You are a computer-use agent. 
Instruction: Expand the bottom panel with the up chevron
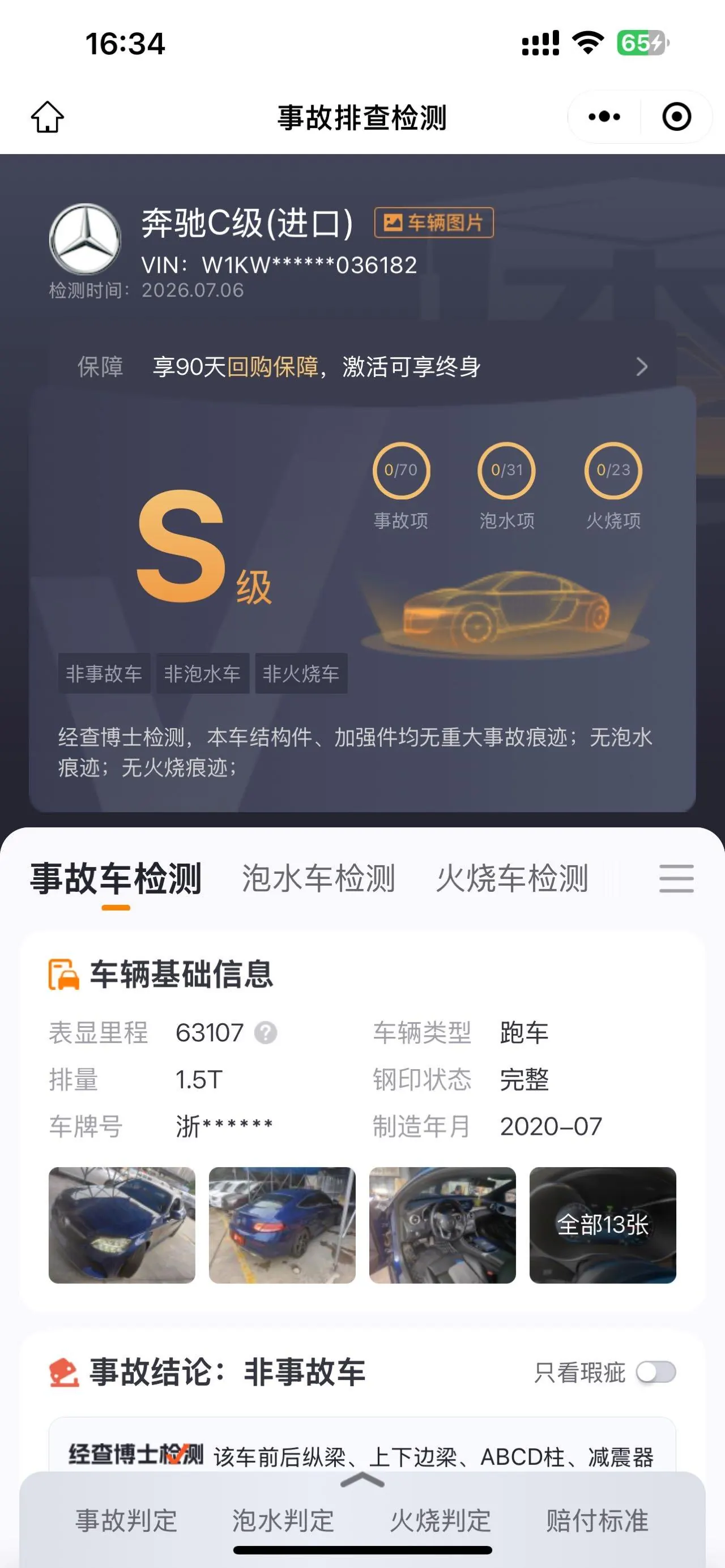coord(363,1480)
